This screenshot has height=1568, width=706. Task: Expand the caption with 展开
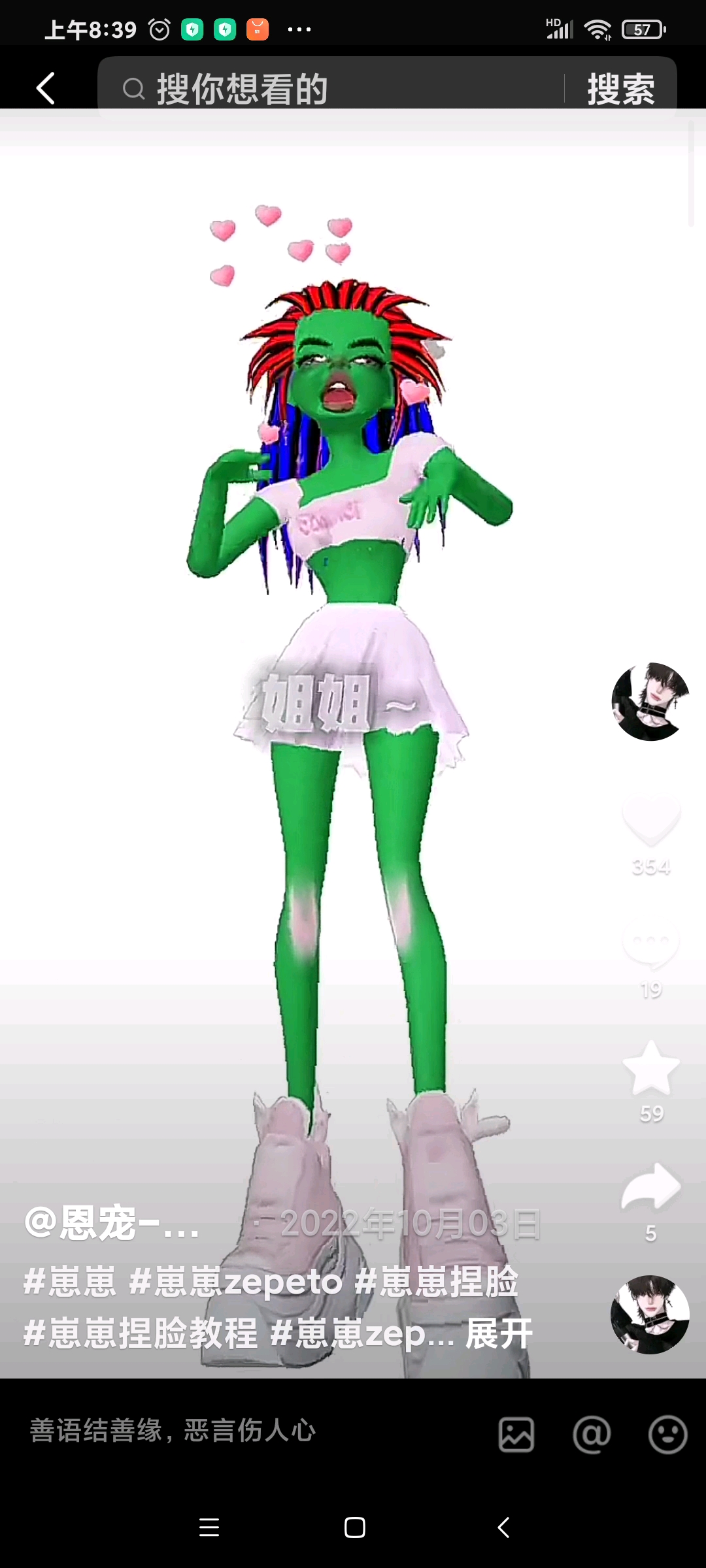499,1333
